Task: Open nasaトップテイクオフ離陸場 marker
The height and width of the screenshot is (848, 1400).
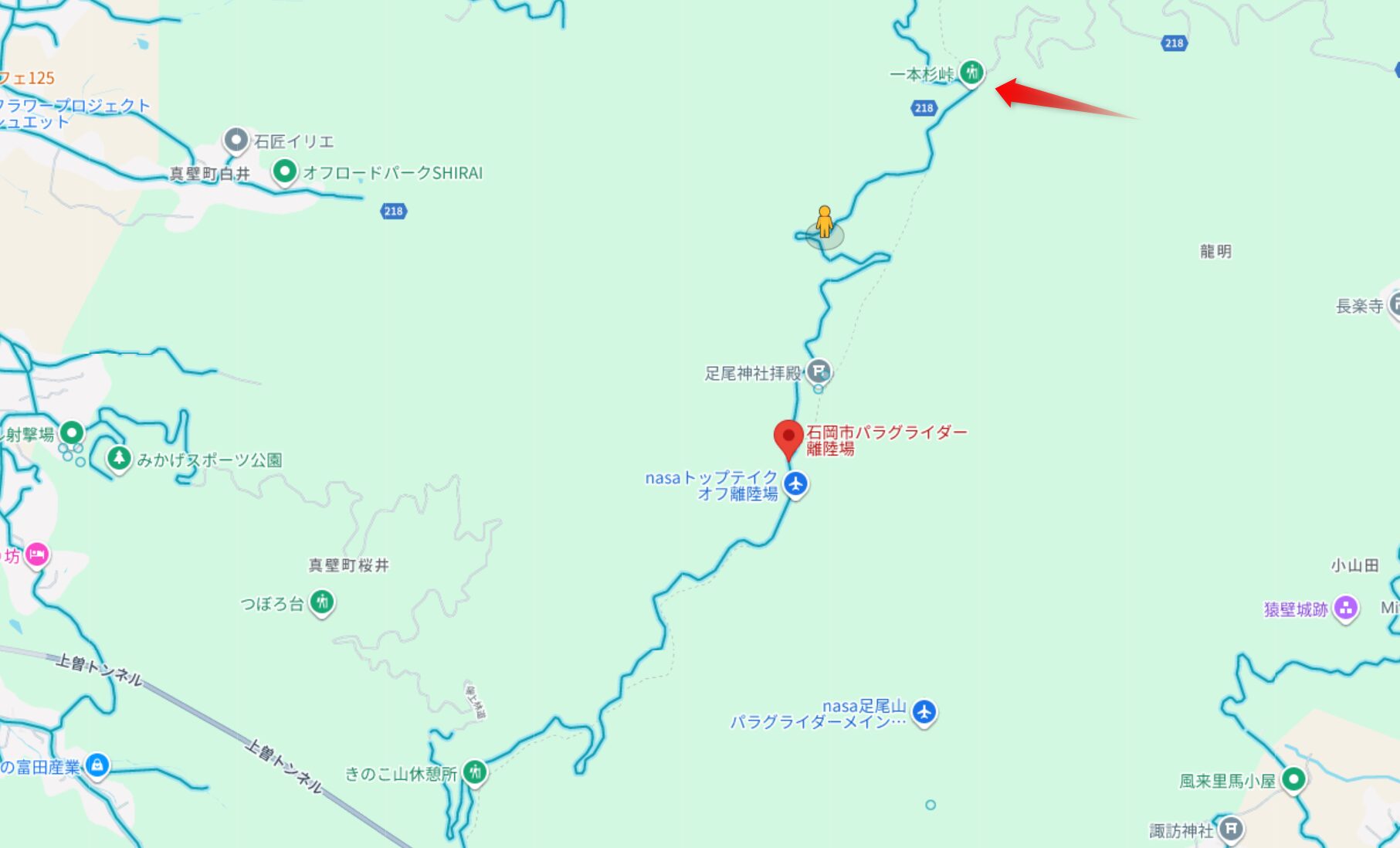Action: click(x=795, y=484)
